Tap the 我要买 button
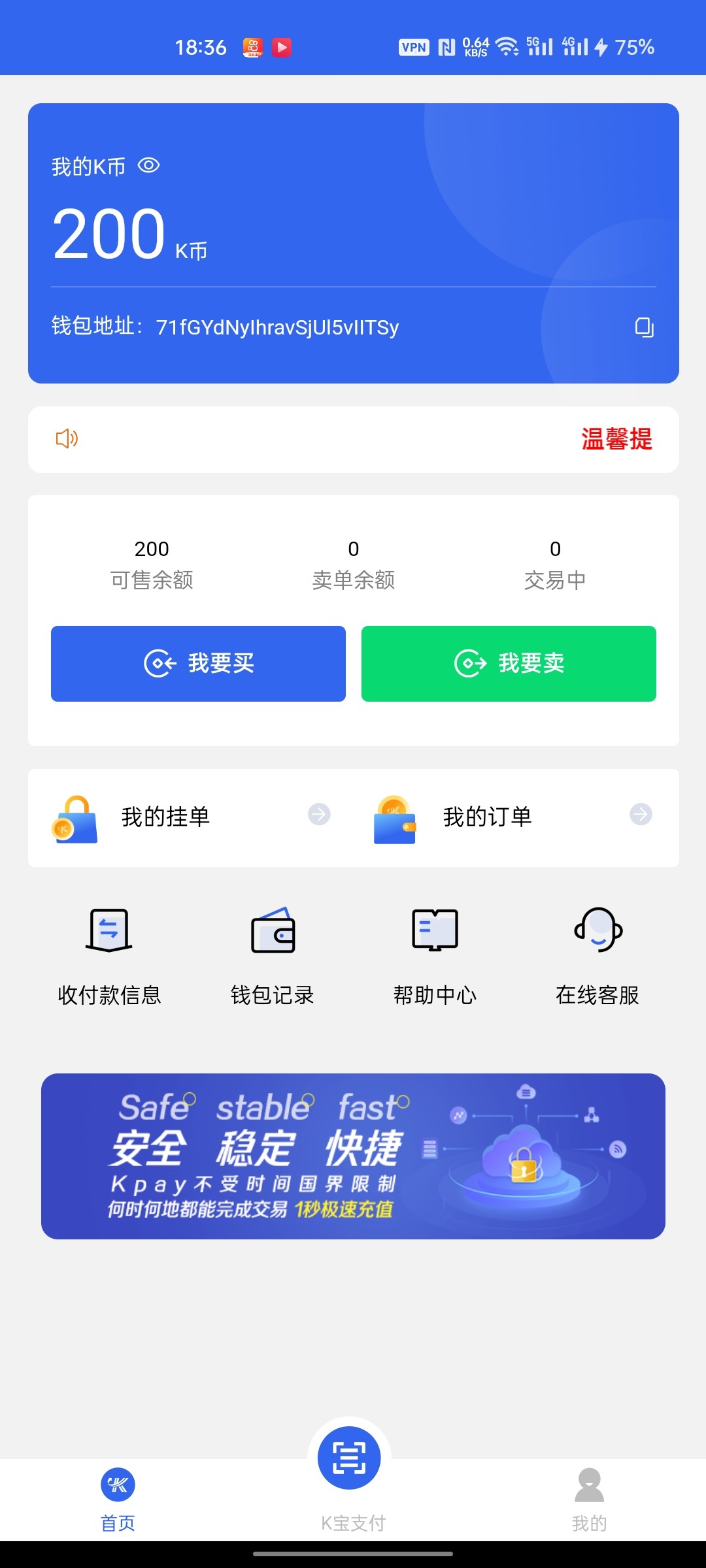Viewport: 706px width, 1568px height. [198, 663]
